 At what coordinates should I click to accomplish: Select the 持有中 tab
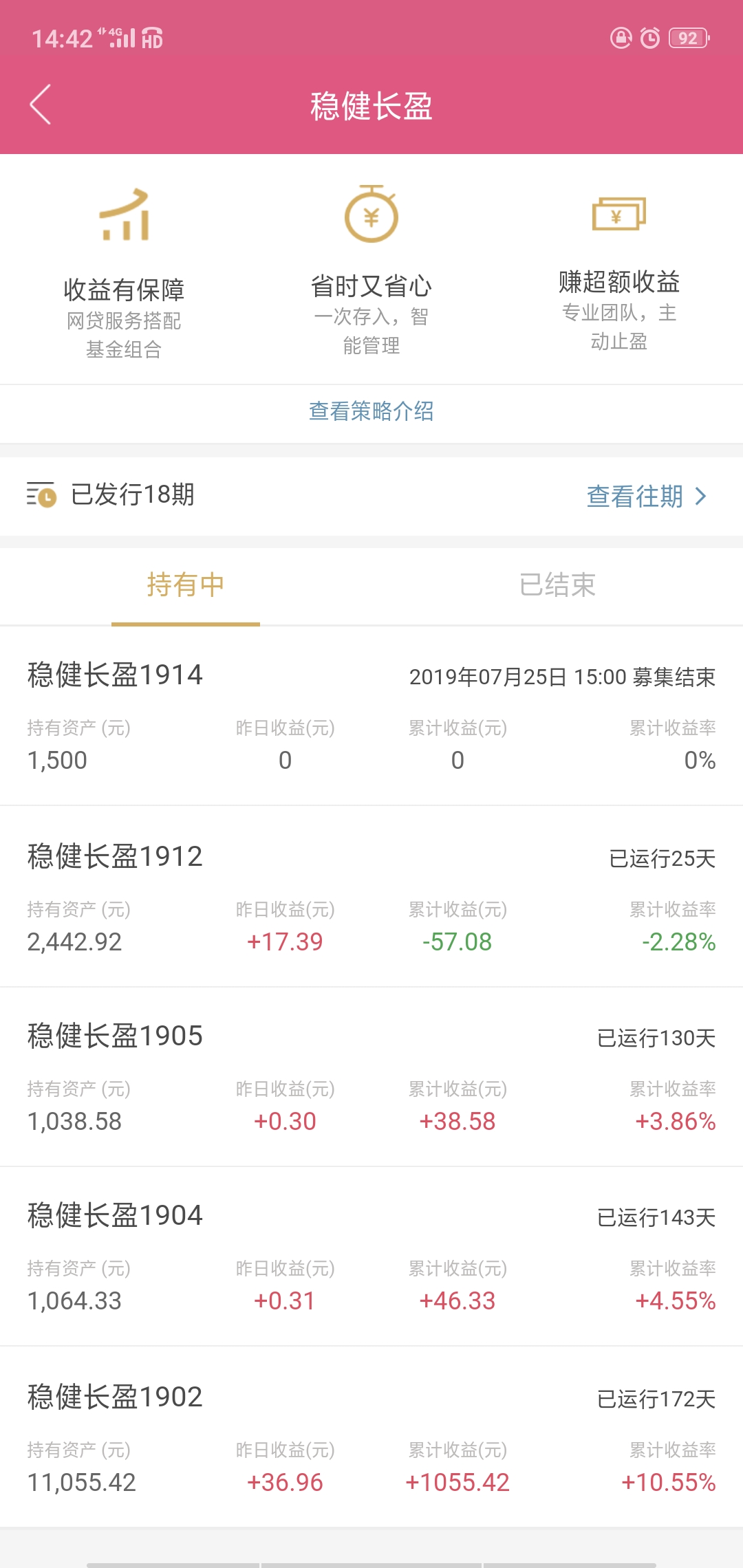186,585
